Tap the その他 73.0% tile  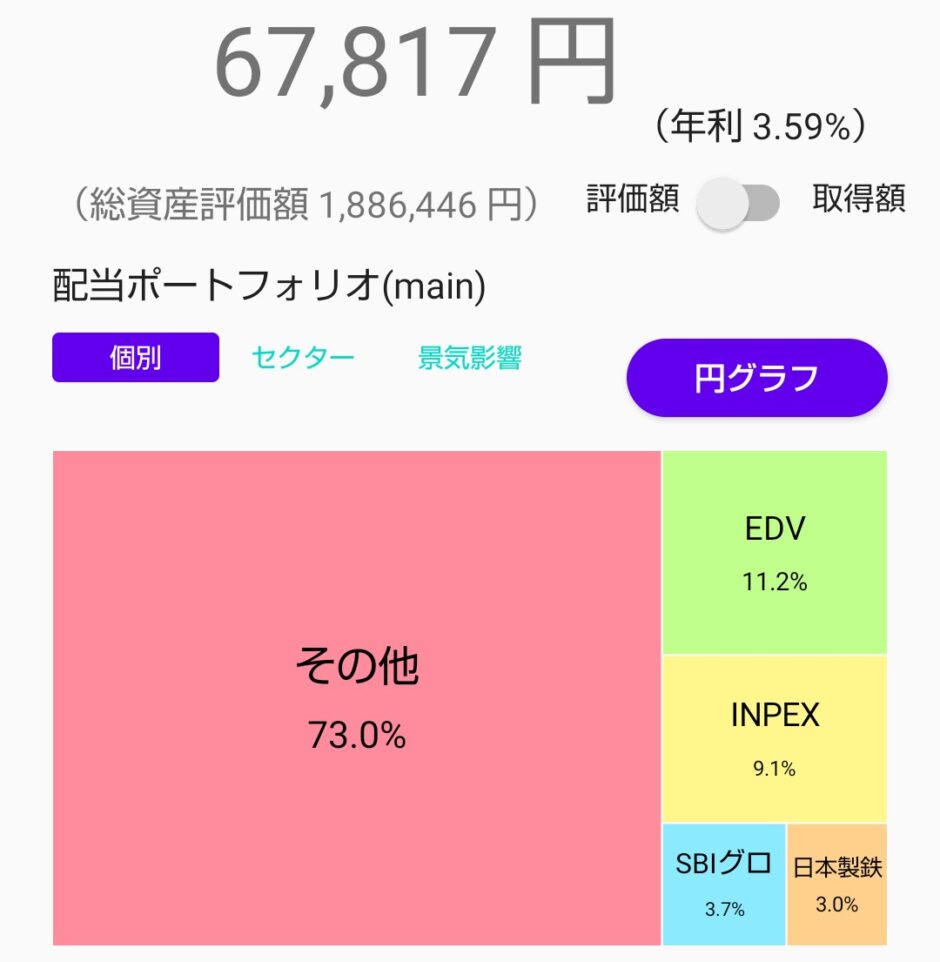[357, 698]
